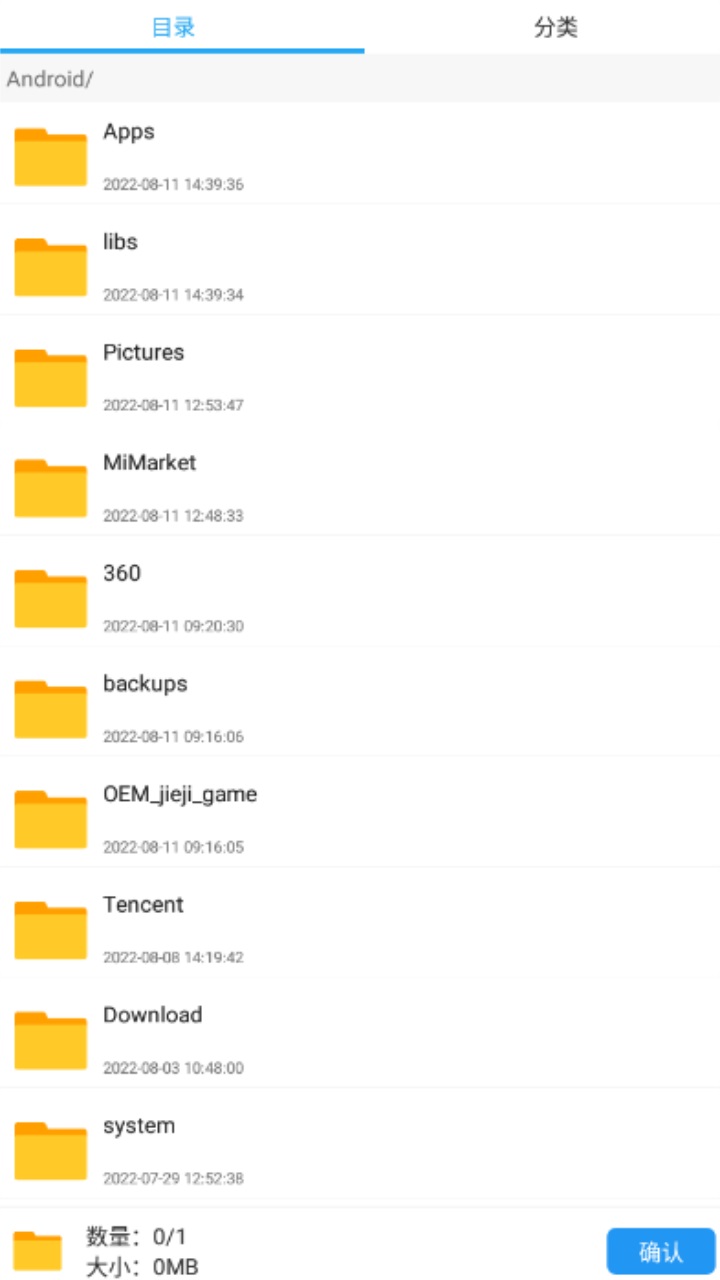Tap the 确认 confirm button
720x1280 pixels.
click(660, 1251)
